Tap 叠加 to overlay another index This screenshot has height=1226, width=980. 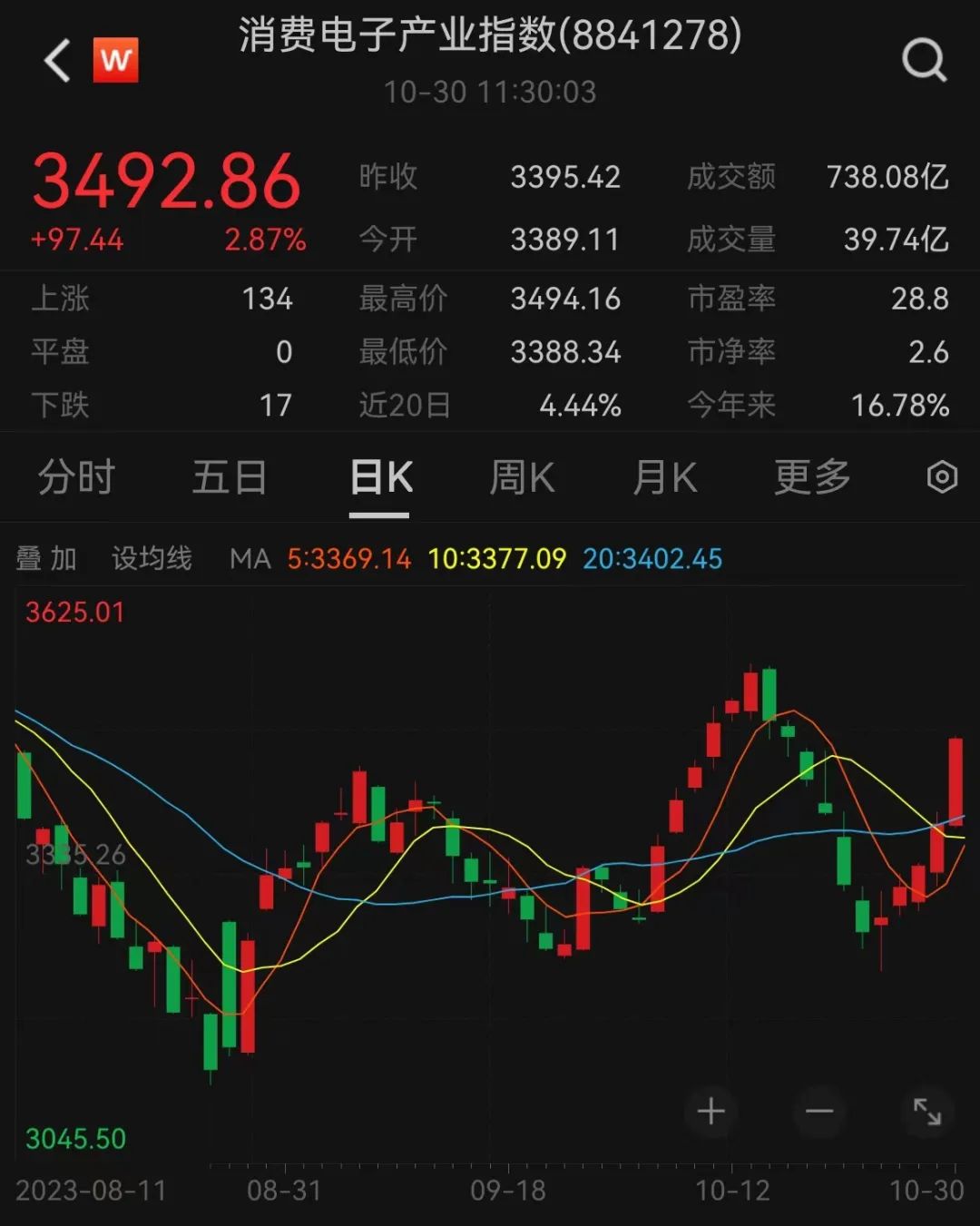point(46,558)
